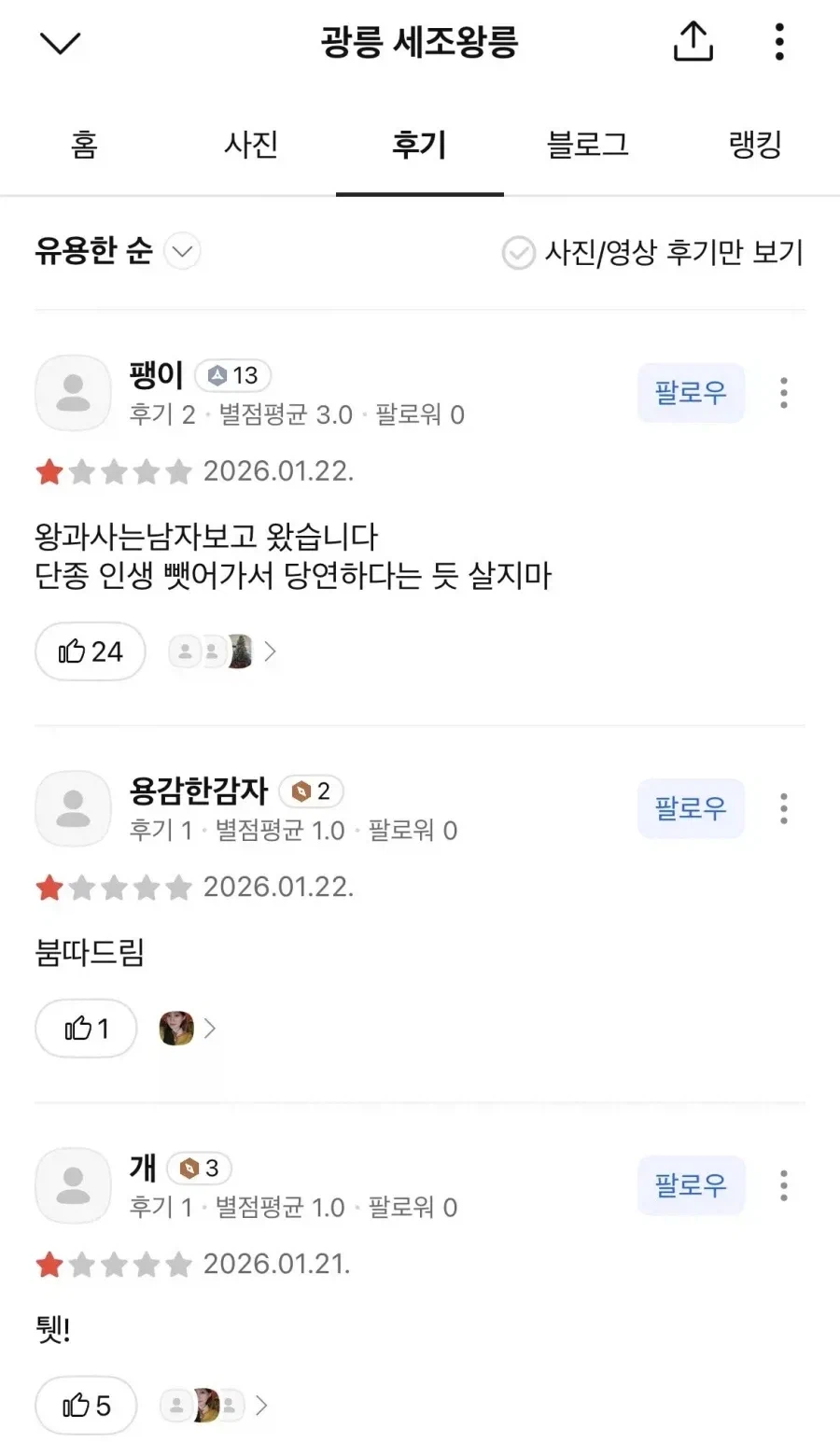
Task: Tap the red star rating on 개's review
Action: [49, 1265]
